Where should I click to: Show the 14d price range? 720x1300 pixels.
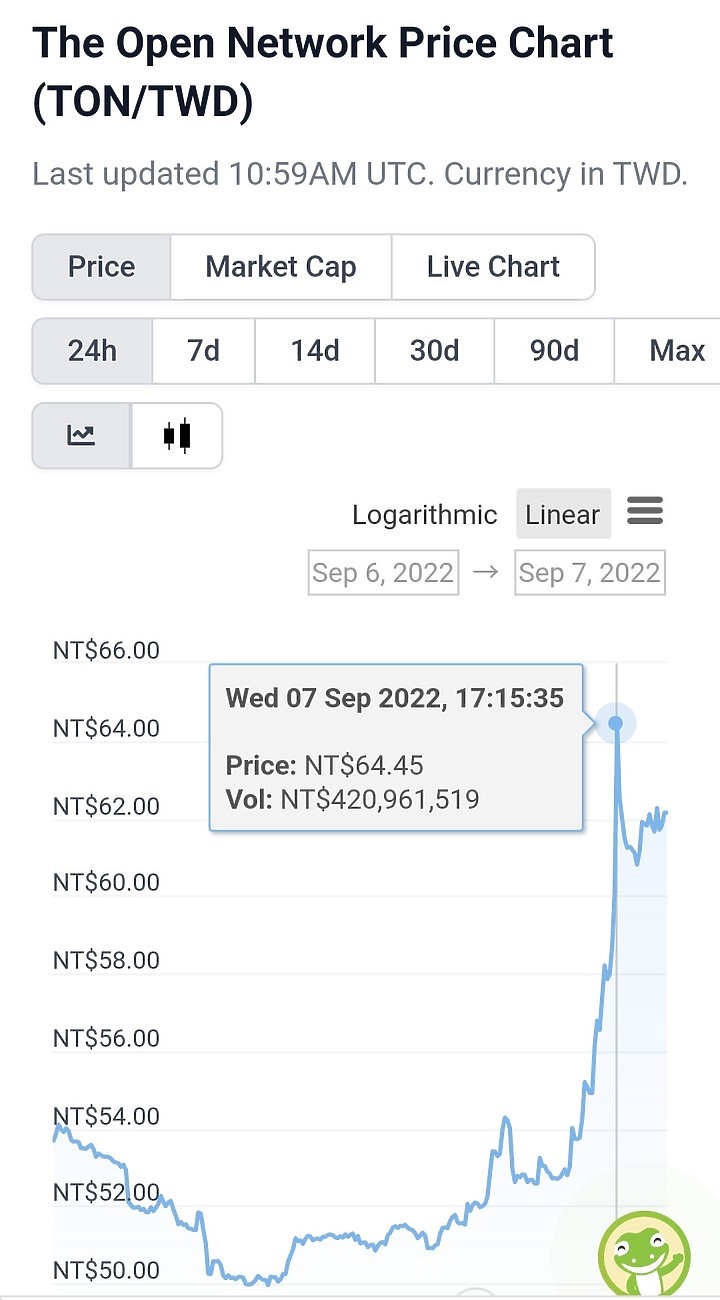click(x=315, y=351)
